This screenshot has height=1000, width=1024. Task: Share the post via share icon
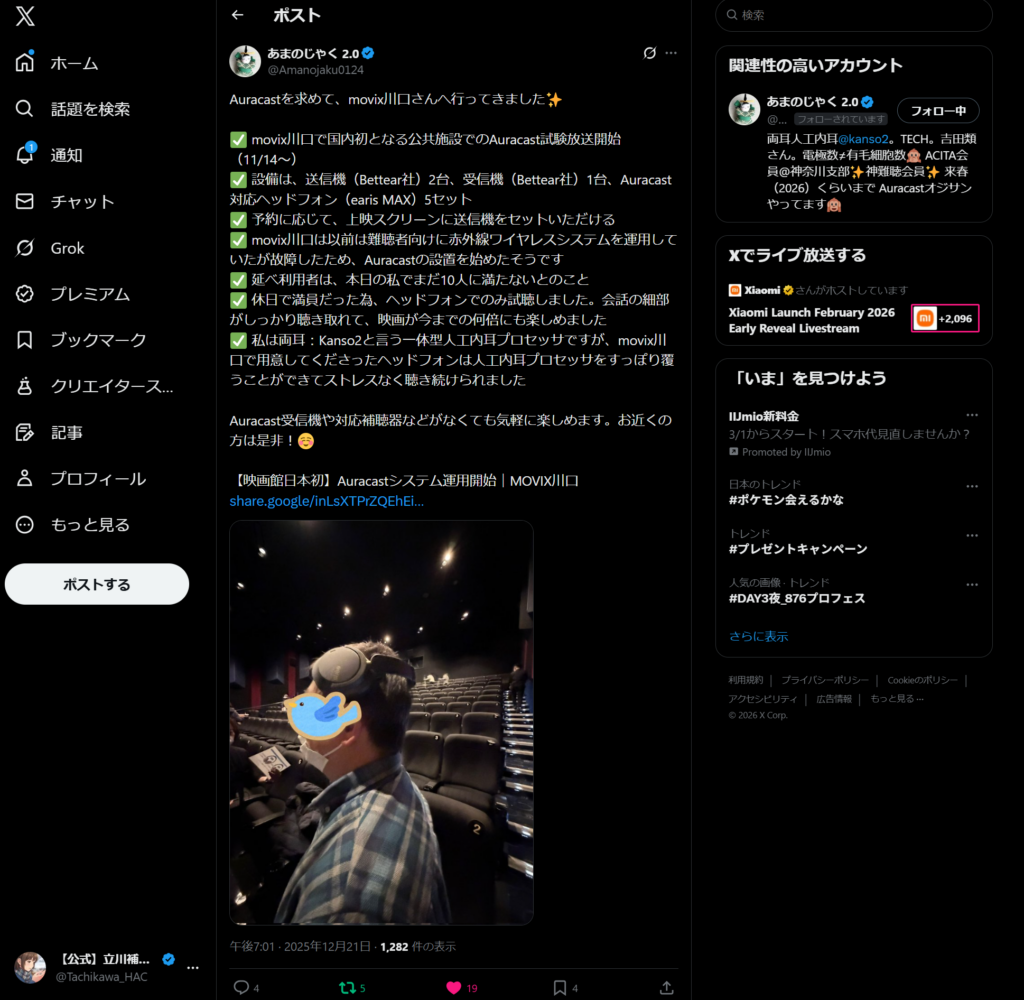click(667, 988)
